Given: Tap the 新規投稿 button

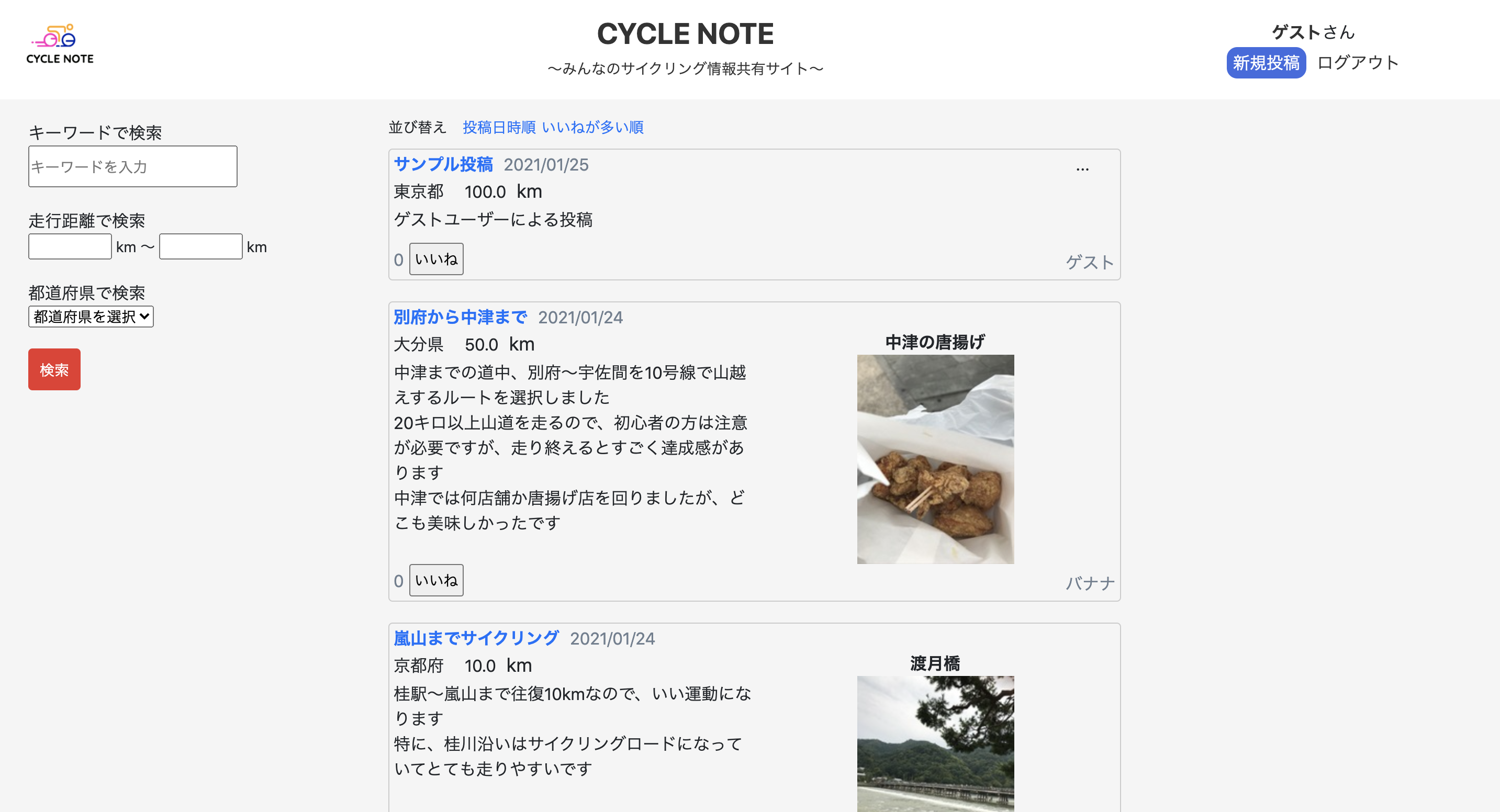Looking at the screenshot, I should click(x=1266, y=63).
